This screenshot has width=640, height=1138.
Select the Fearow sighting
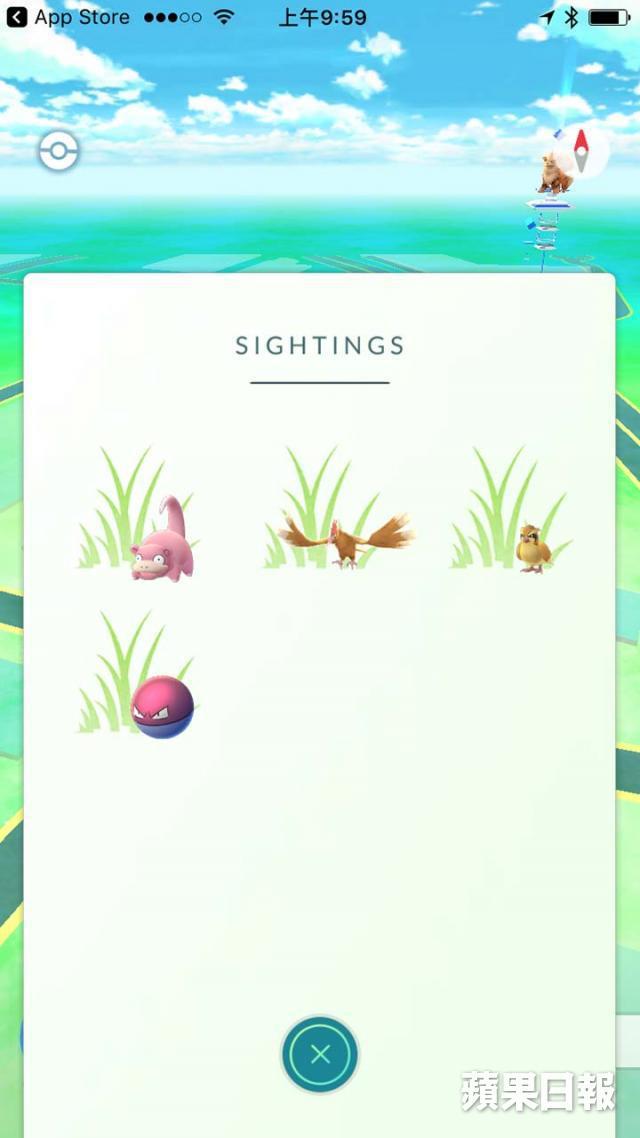point(345,540)
